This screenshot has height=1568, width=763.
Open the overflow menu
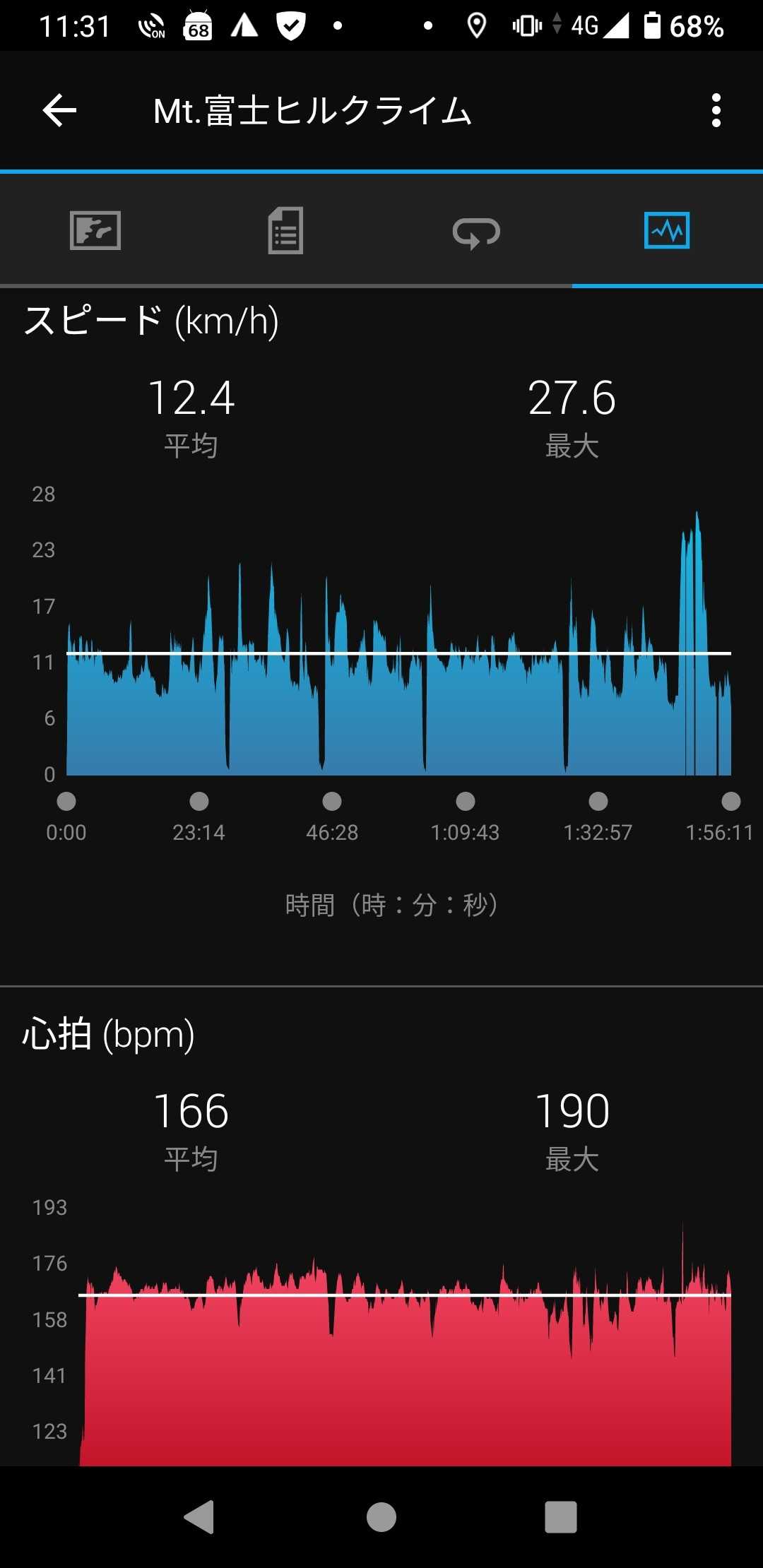[716, 111]
